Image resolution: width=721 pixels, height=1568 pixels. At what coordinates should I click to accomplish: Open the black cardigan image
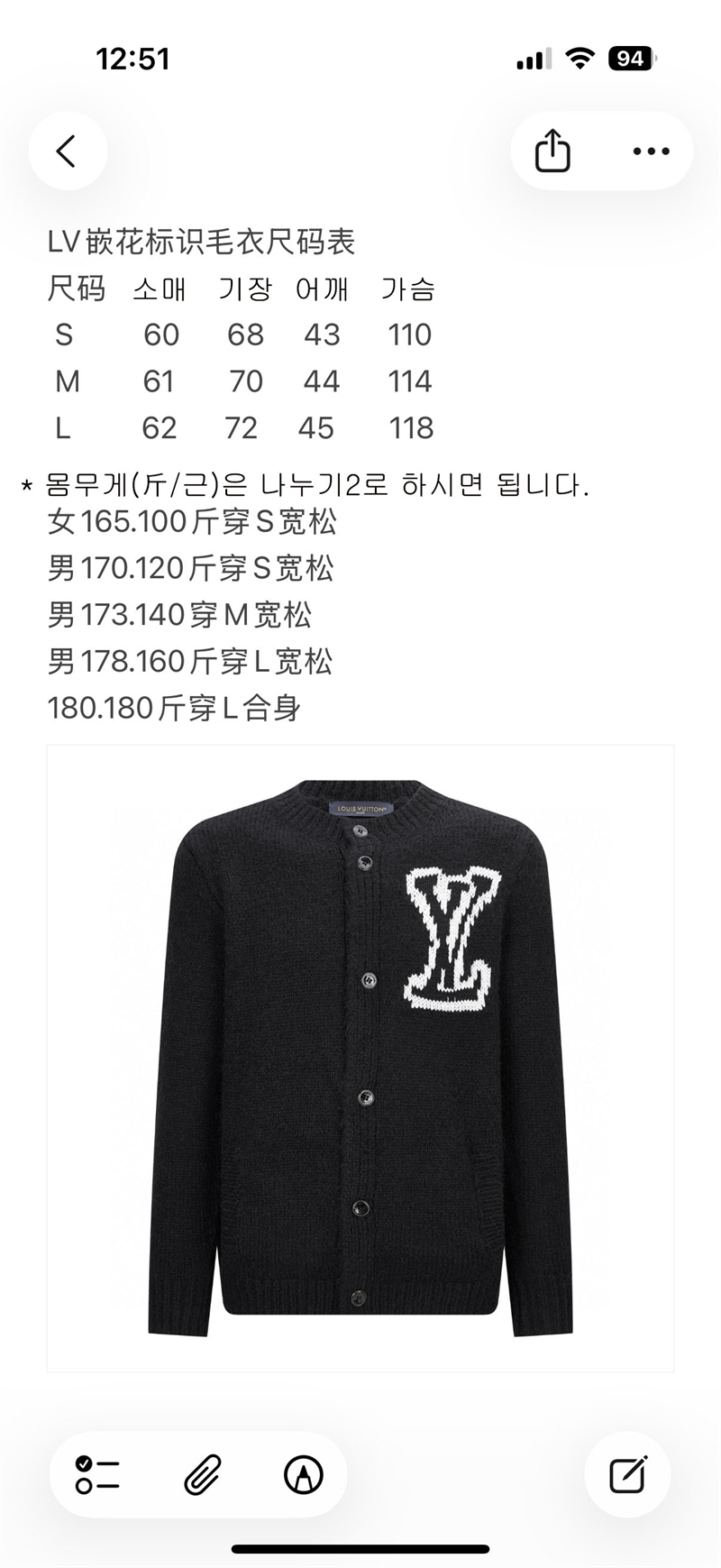(x=360, y=1058)
